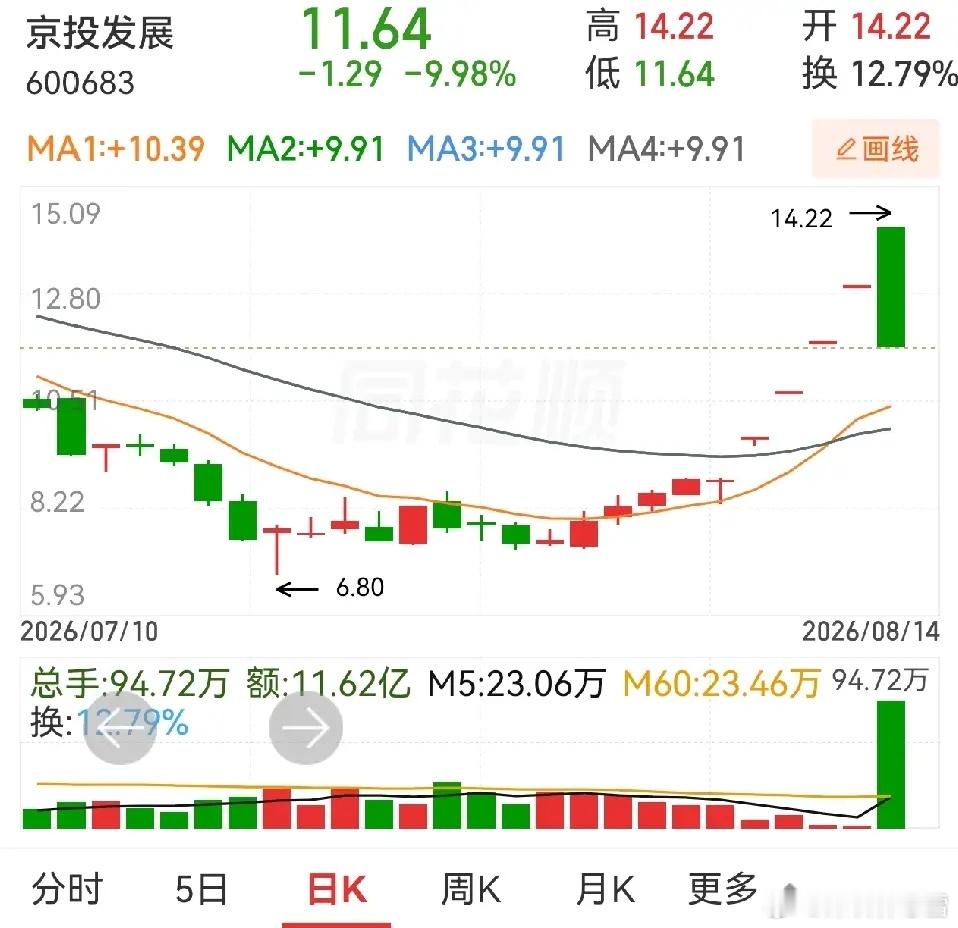Move chart right with the forward arrow

coord(305,727)
